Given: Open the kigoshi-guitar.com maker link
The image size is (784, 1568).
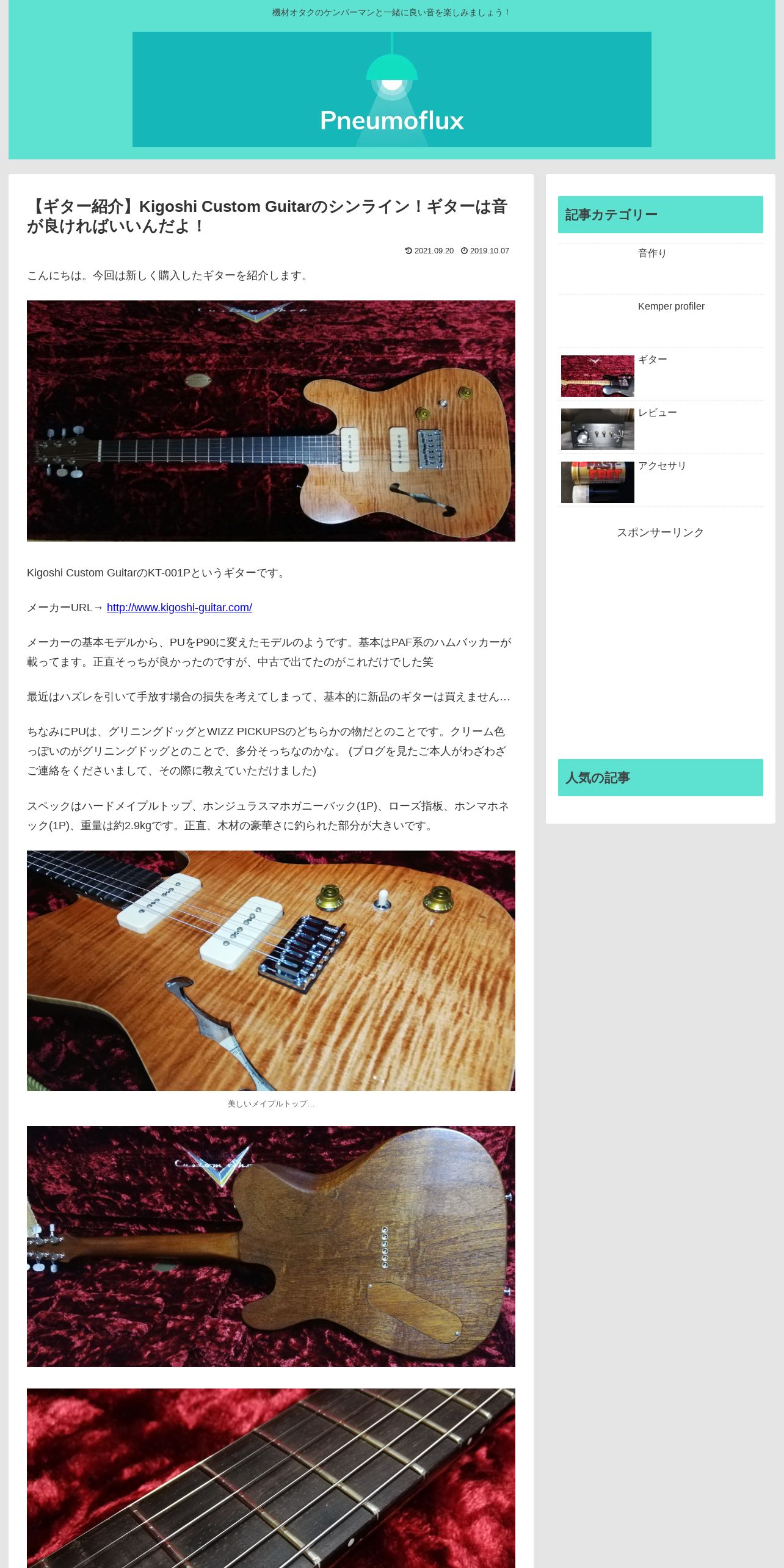Looking at the screenshot, I should click(x=179, y=608).
